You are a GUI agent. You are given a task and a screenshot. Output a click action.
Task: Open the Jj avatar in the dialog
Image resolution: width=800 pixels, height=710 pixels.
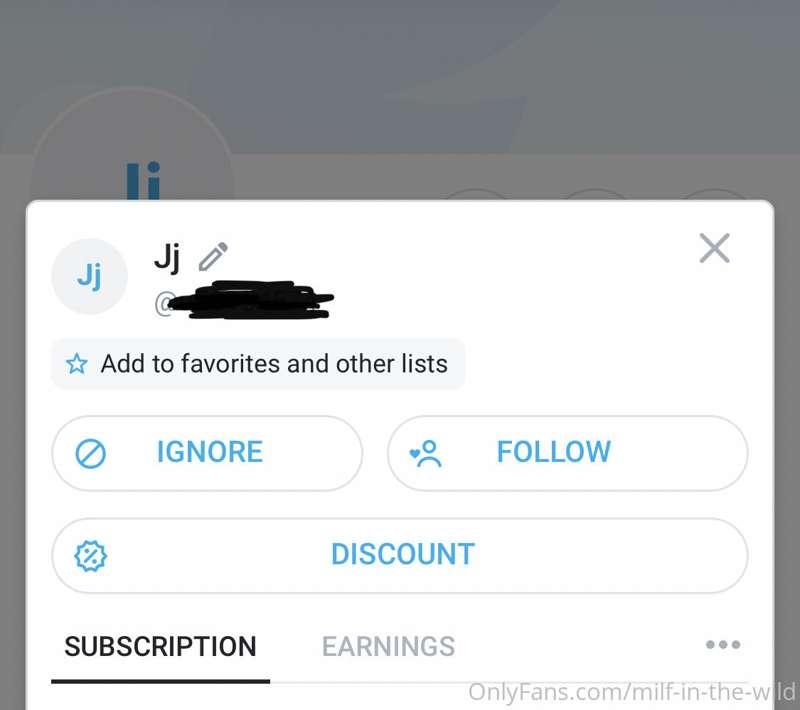pyautogui.click(x=90, y=277)
